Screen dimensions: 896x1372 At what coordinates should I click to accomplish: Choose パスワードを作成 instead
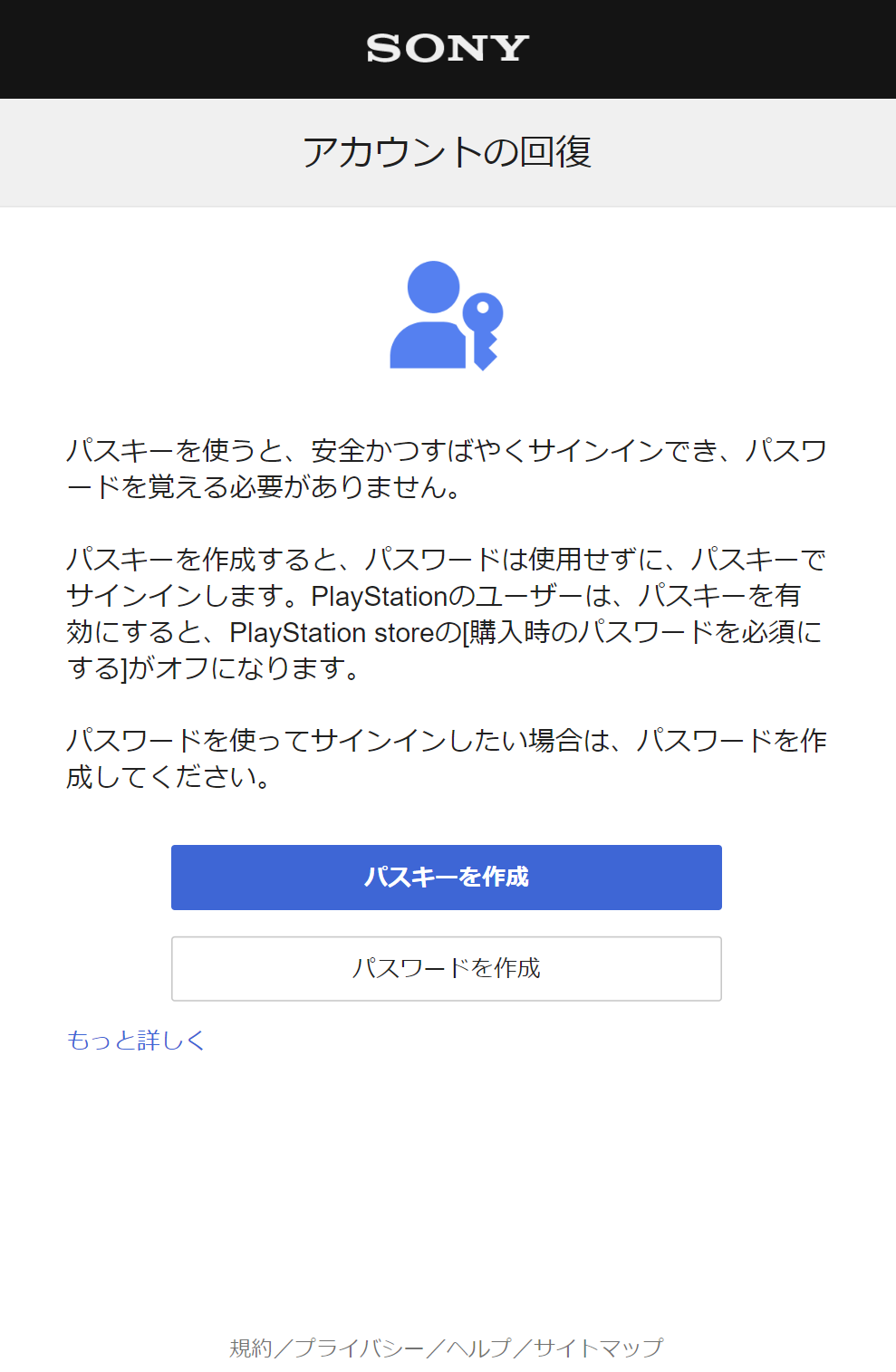446,968
